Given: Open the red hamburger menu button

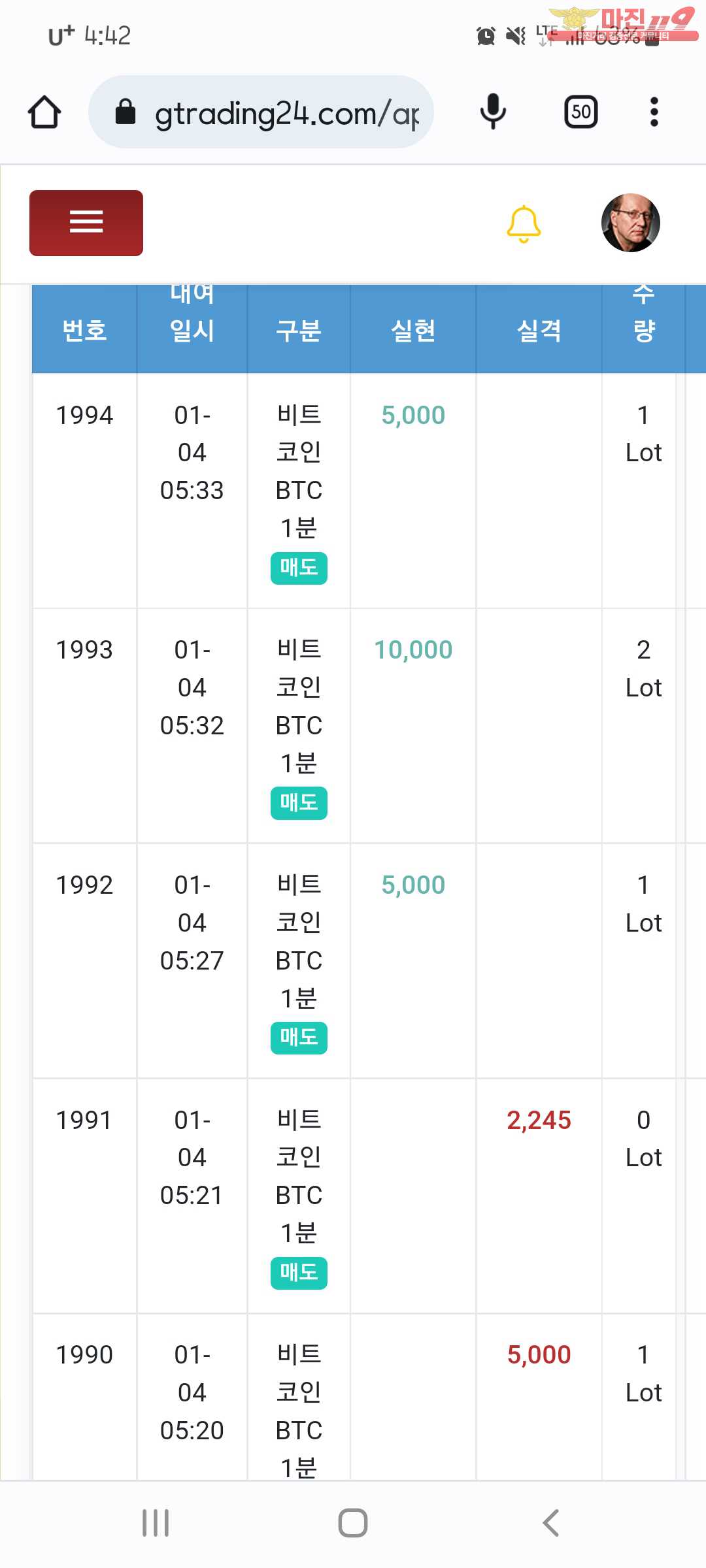Looking at the screenshot, I should [x=86, y=223].
